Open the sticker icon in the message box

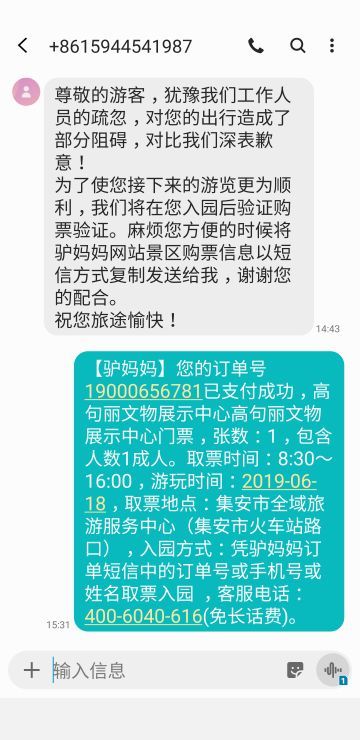pos(295,670)
